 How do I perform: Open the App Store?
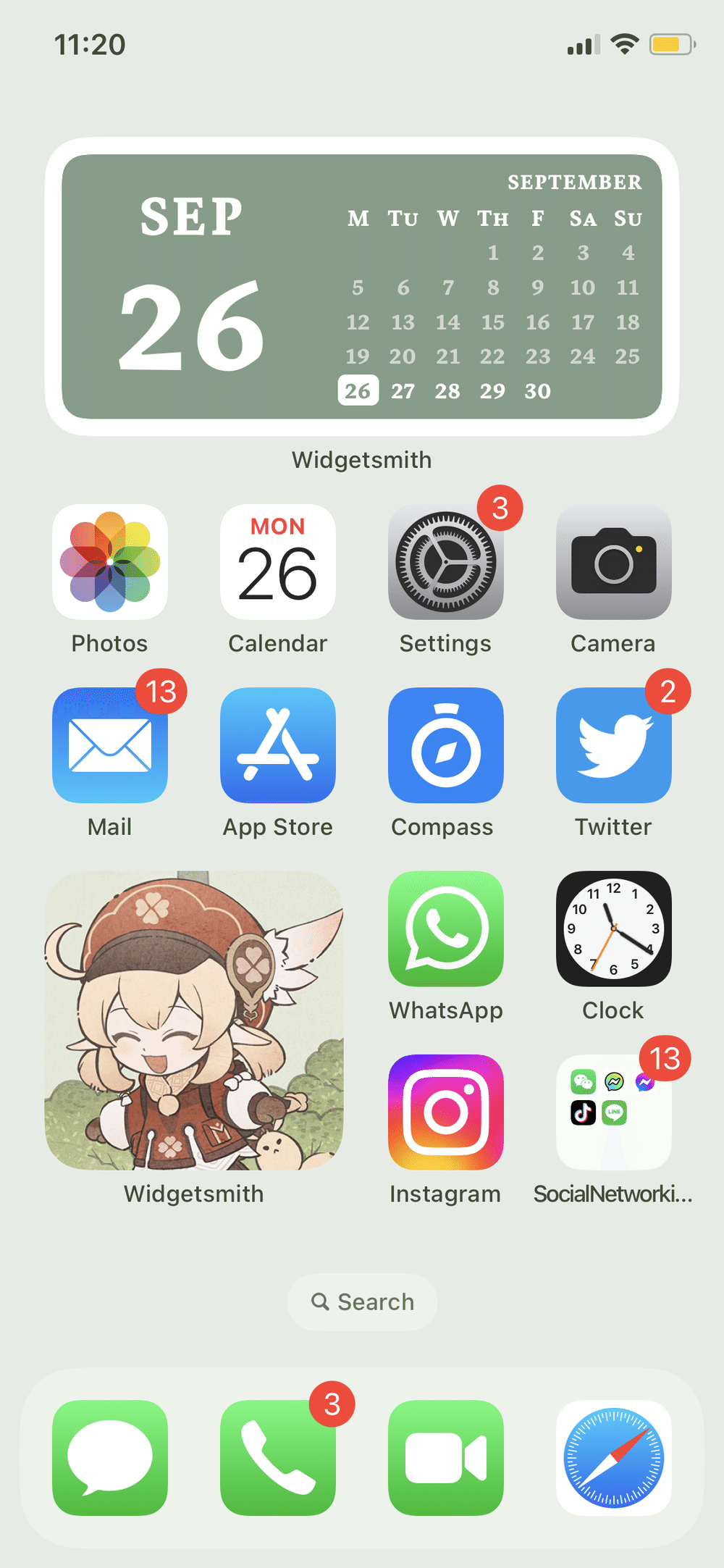click(x=277, y=746)
